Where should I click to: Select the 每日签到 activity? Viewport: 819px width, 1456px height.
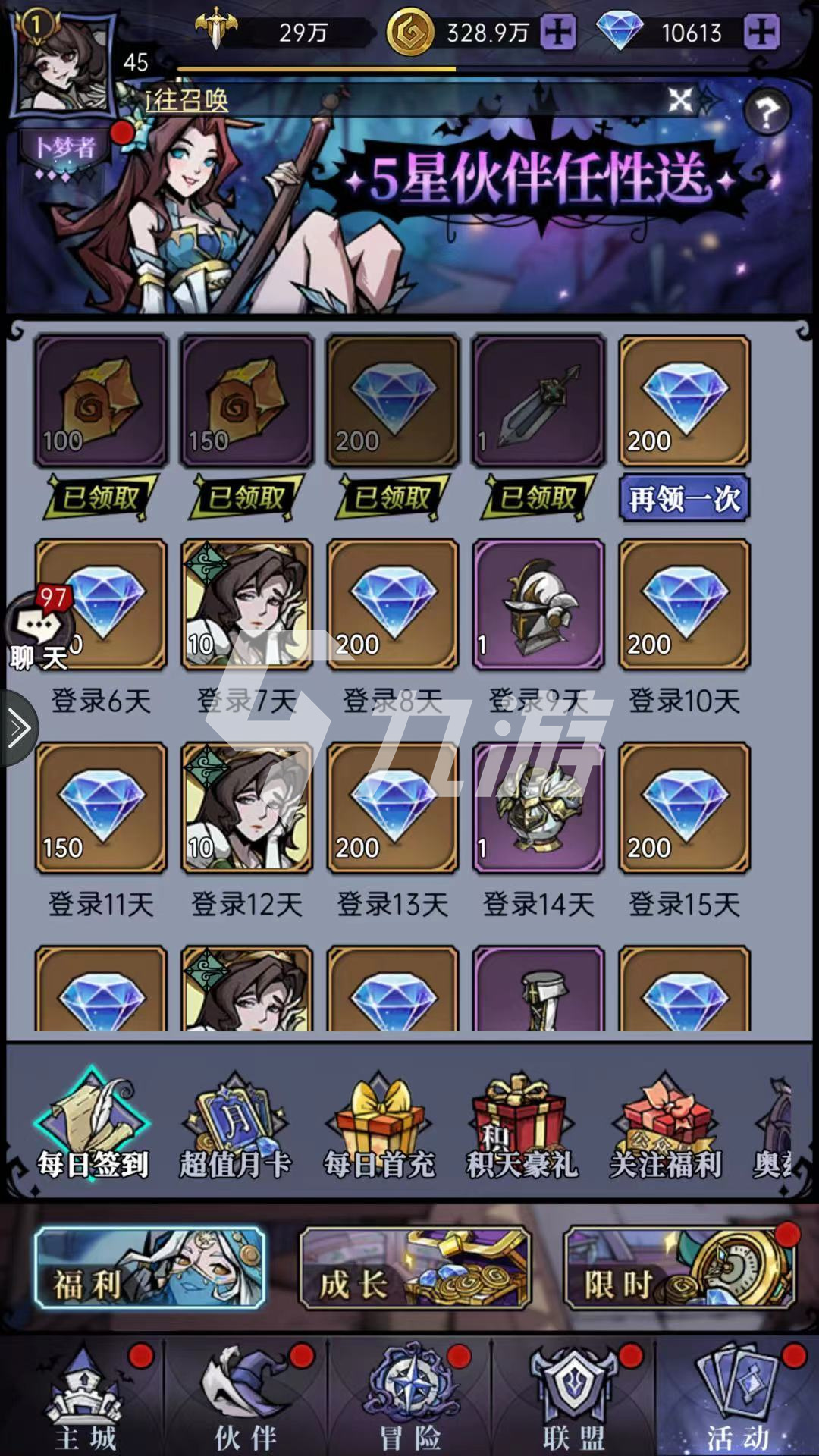click(x=93, y=1126)
